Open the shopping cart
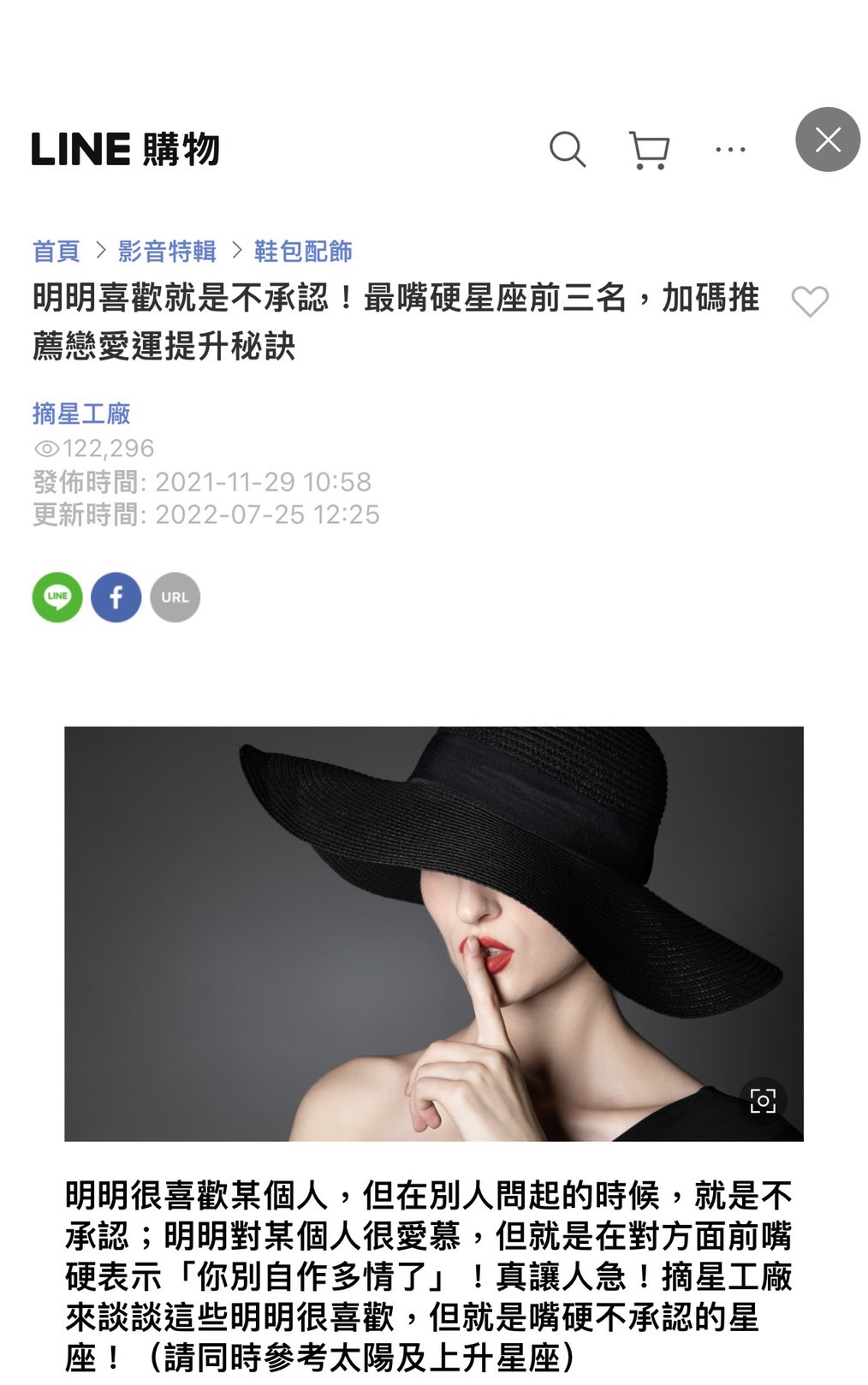This screenshot has width=868, height=1385. [x=649, y=150]
